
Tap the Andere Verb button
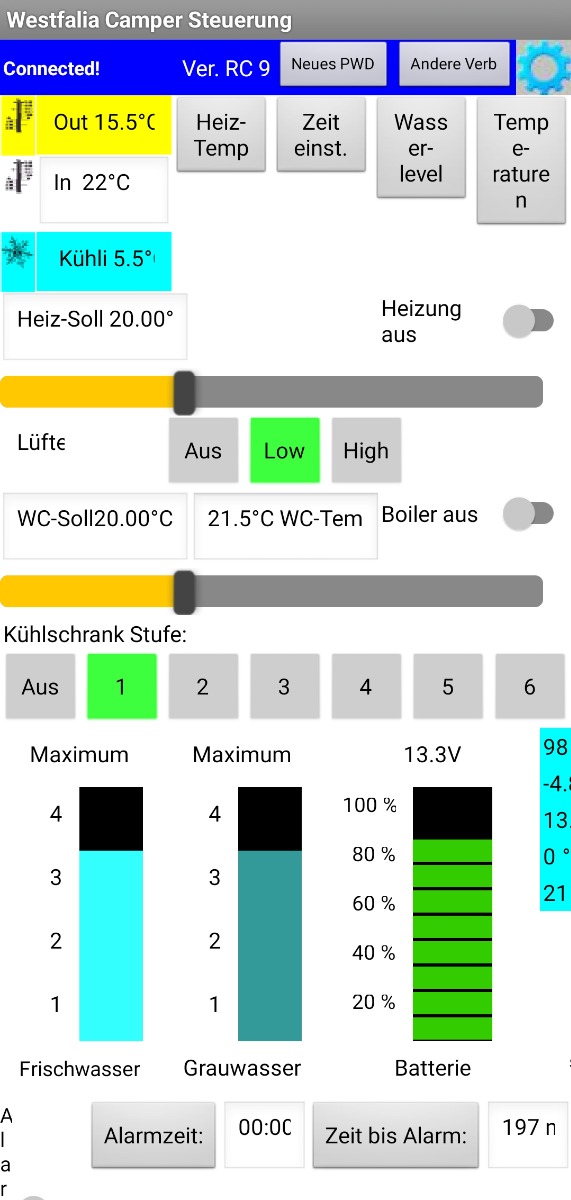point(453,65)
